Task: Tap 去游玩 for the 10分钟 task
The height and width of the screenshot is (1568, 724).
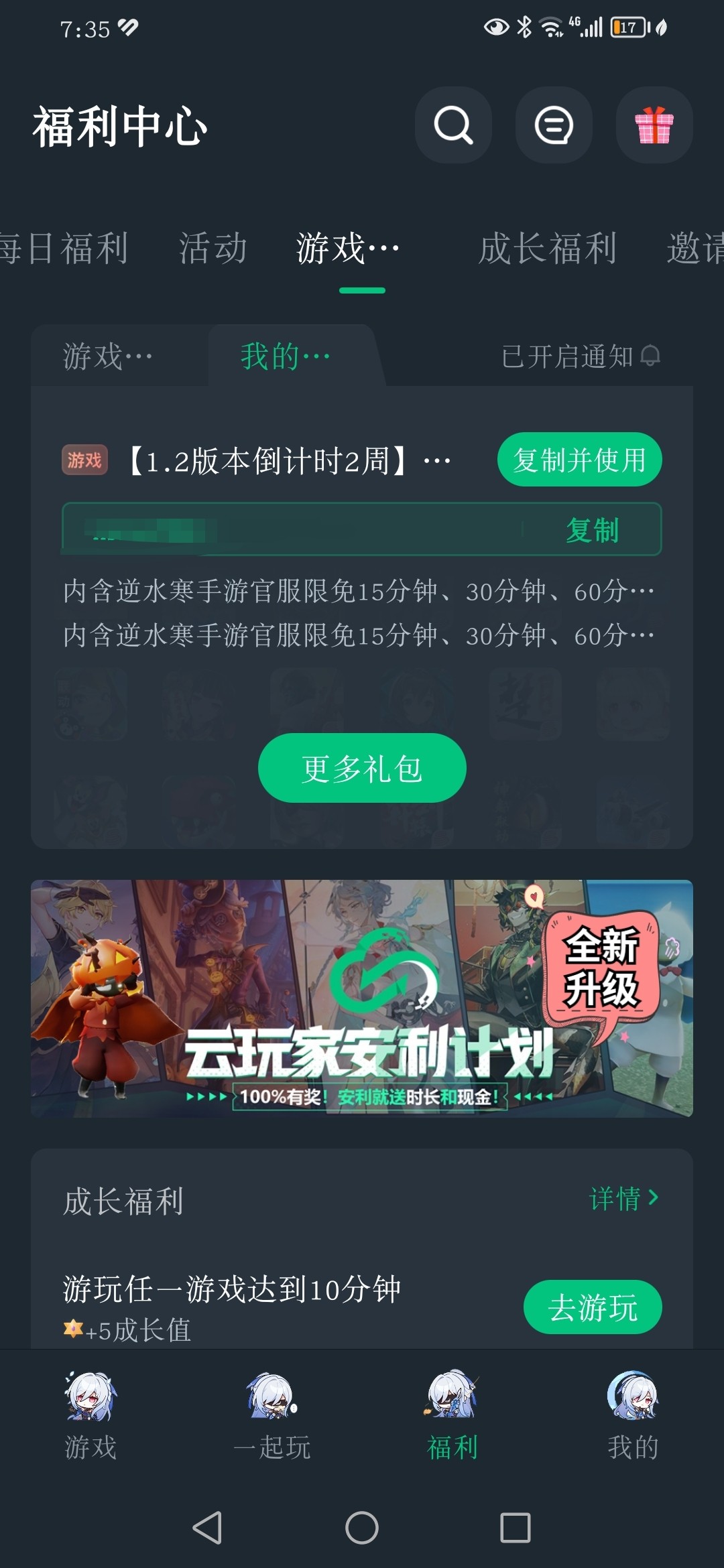Action: pyautogui.click(x=593, y=1307)
